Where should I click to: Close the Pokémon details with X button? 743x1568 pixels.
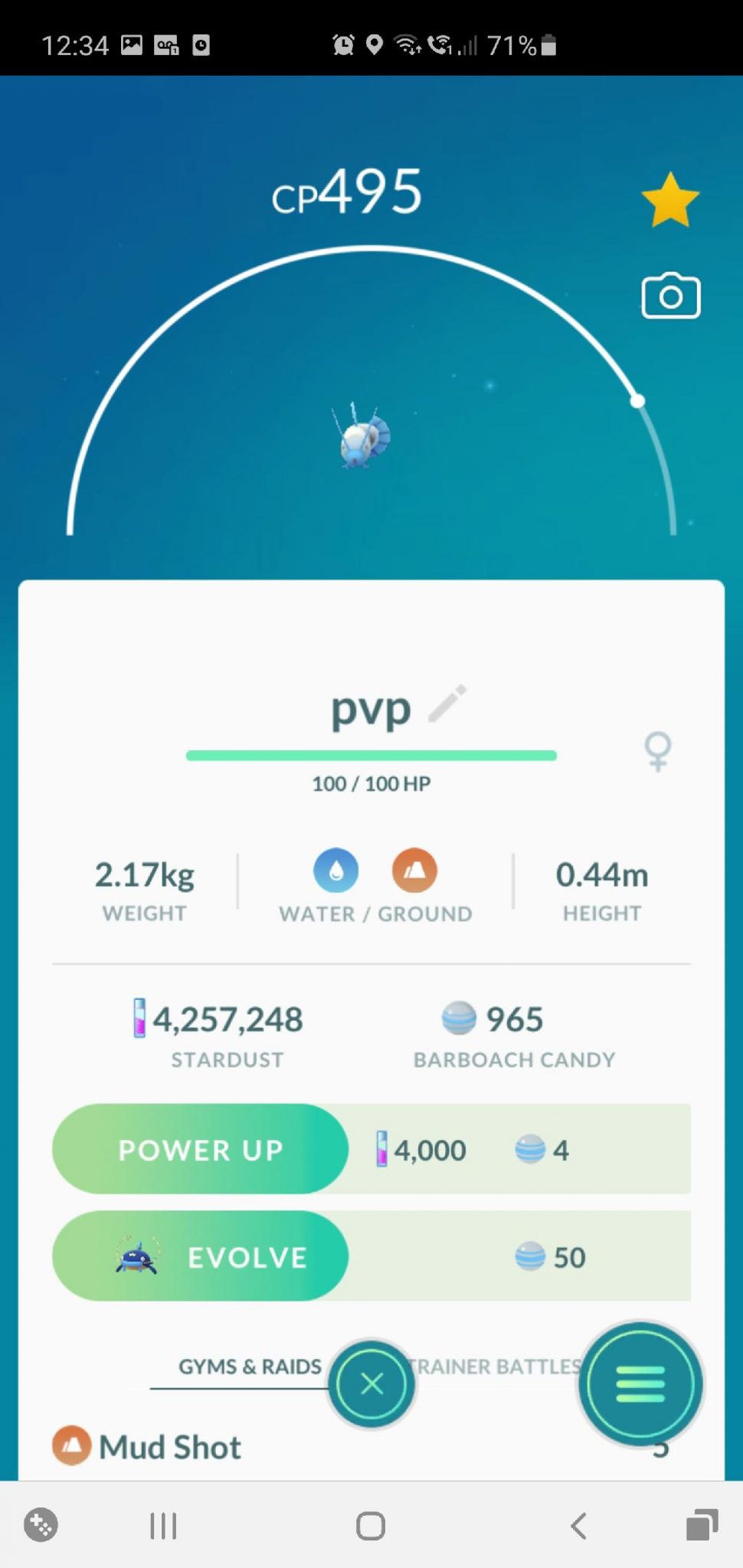click(x=371, y=1383)
